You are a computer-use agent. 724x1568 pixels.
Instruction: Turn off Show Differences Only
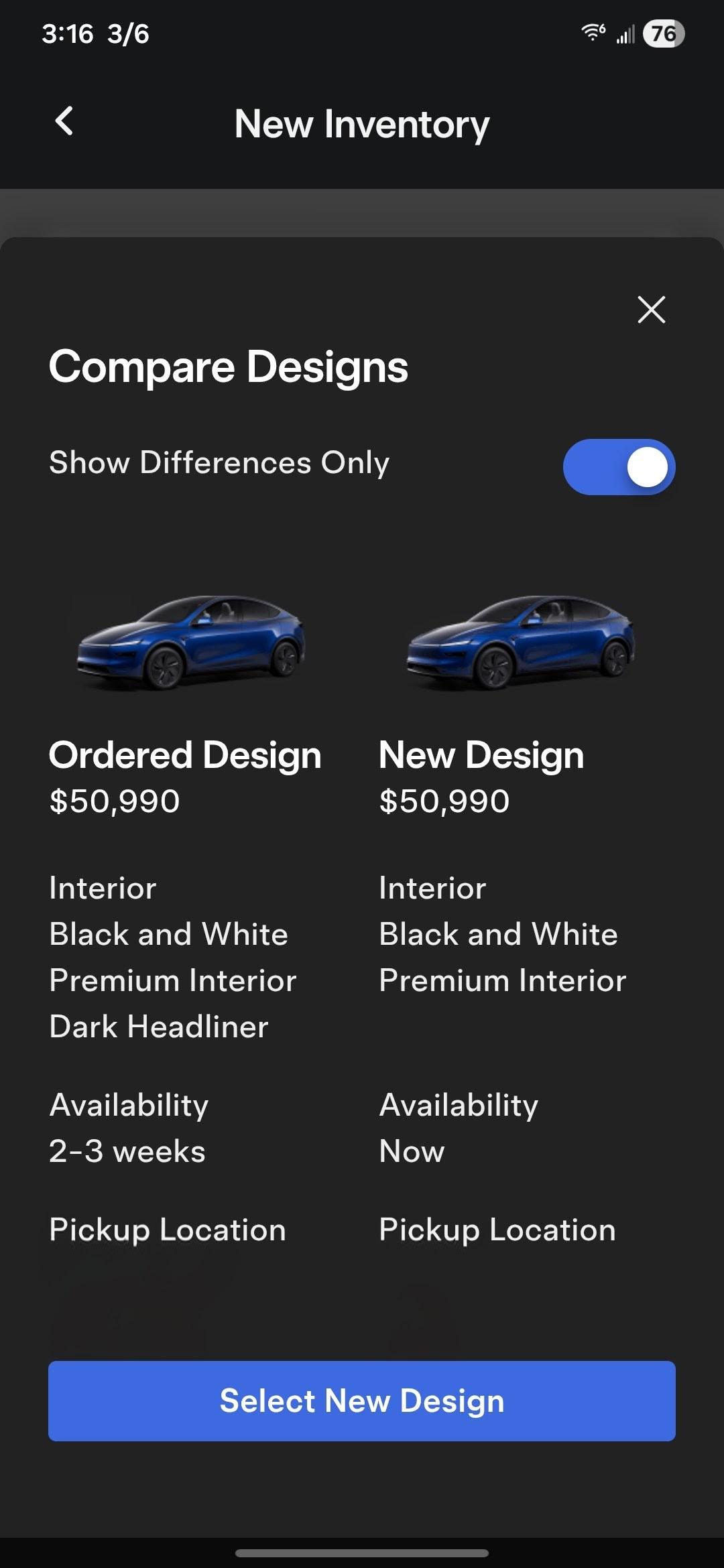coord(619,467)
